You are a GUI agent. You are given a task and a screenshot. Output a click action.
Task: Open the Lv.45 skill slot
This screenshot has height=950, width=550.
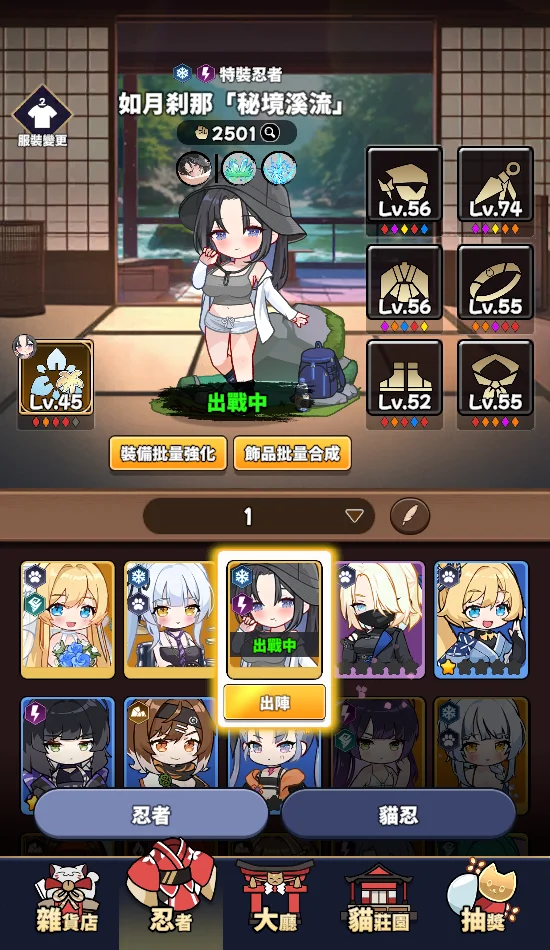tap(56, 377)
